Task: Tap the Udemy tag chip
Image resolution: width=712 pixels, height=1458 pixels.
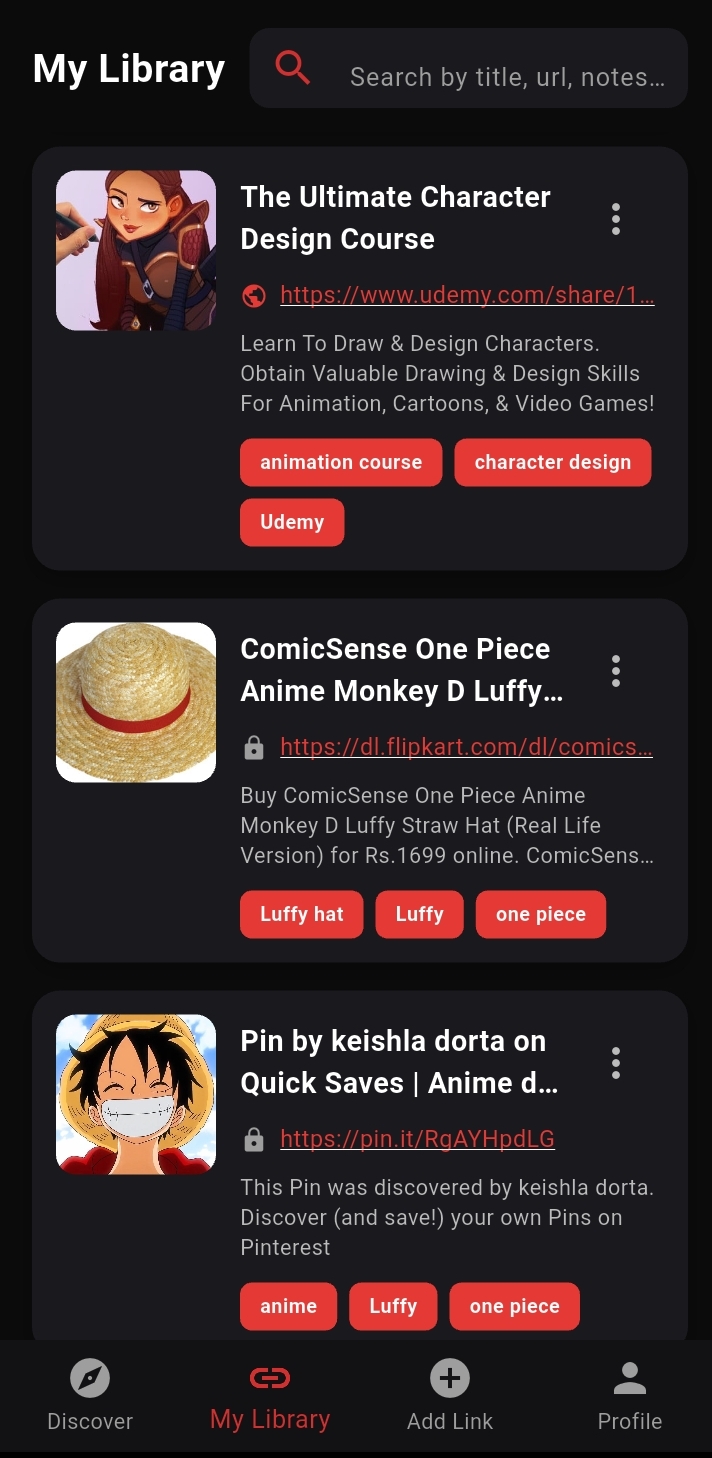Action: 292,522
